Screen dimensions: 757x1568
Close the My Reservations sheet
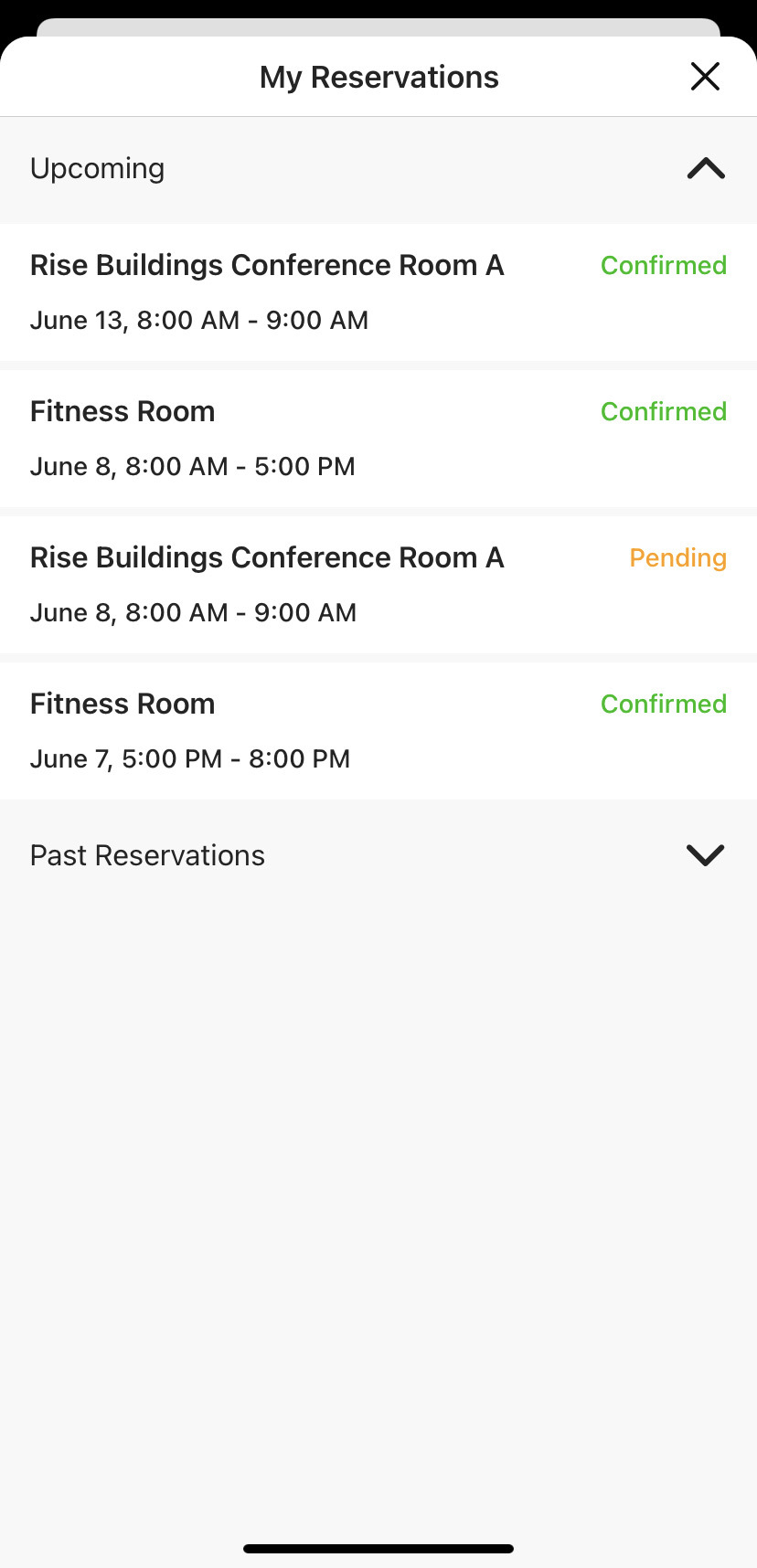coord(705,77)
